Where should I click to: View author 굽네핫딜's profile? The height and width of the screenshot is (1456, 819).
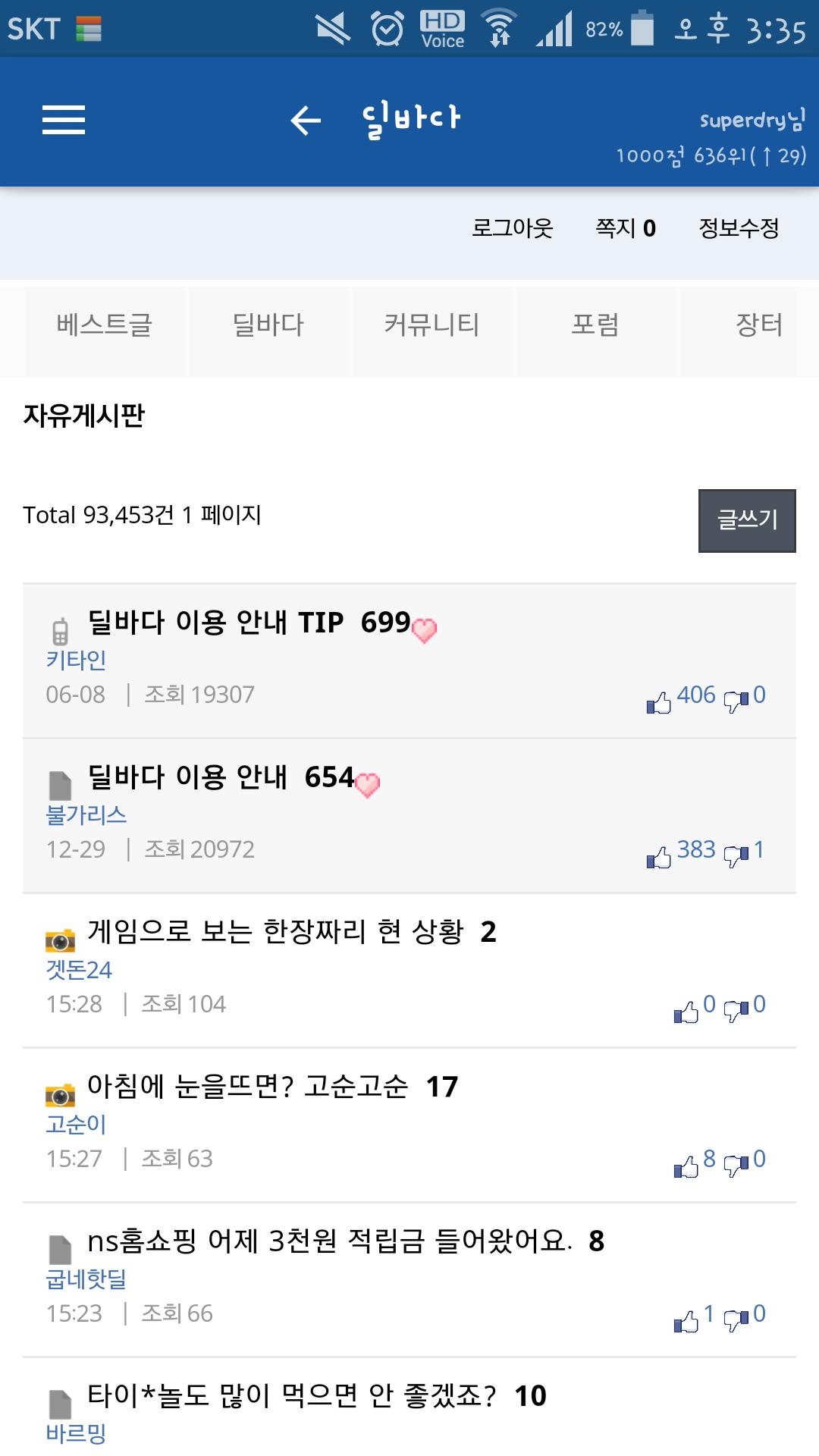tap(86, 1279)
